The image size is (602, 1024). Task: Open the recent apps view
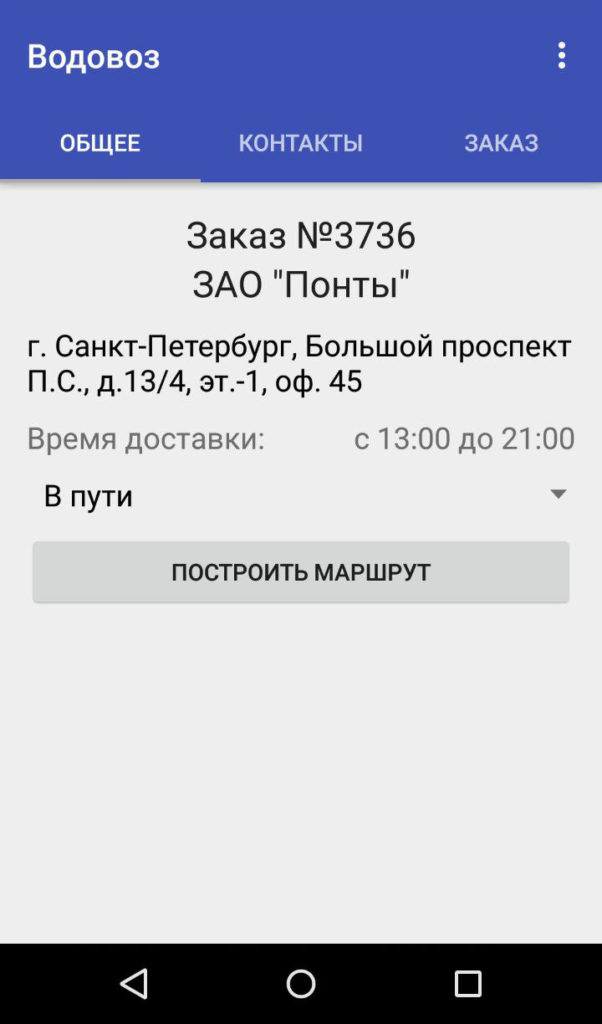467,984
